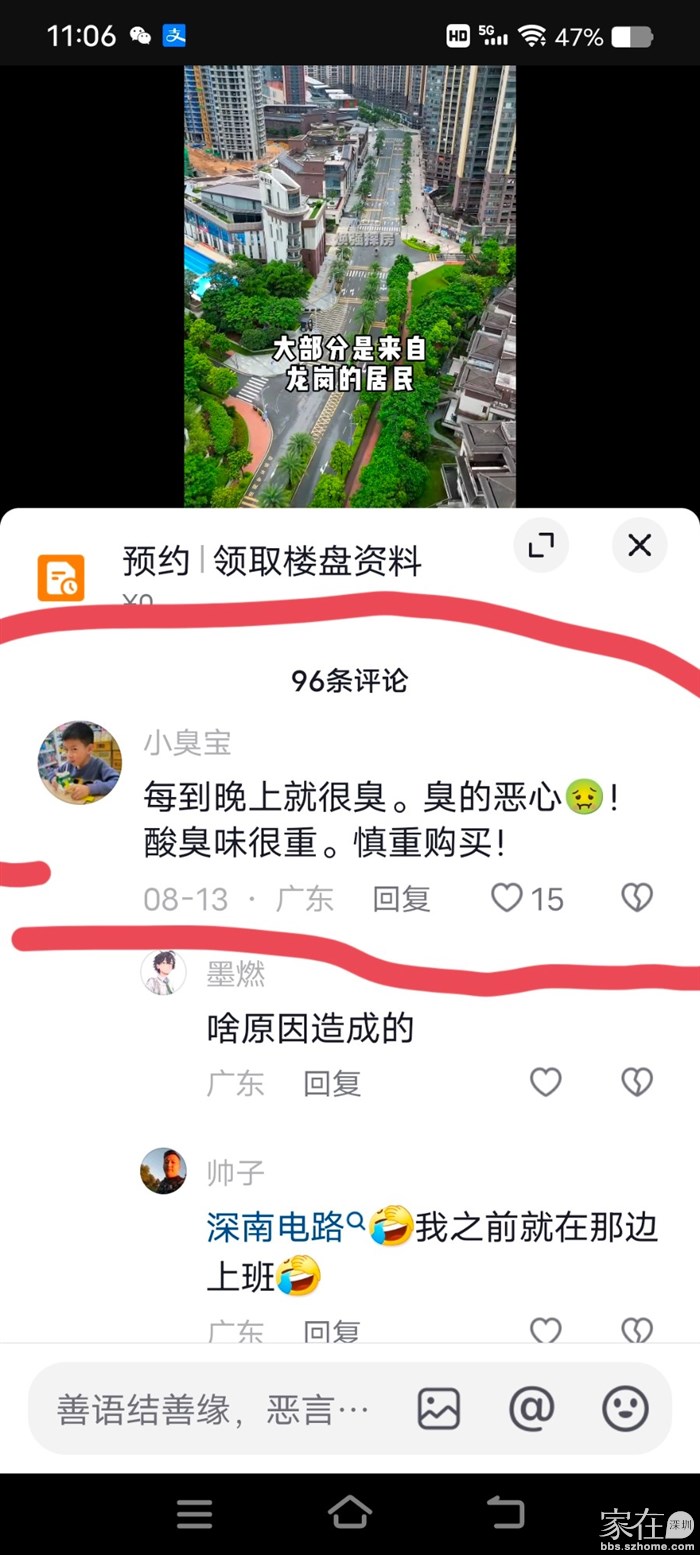
Task: Like 墨燃's comment
Action: point(545,1082)
